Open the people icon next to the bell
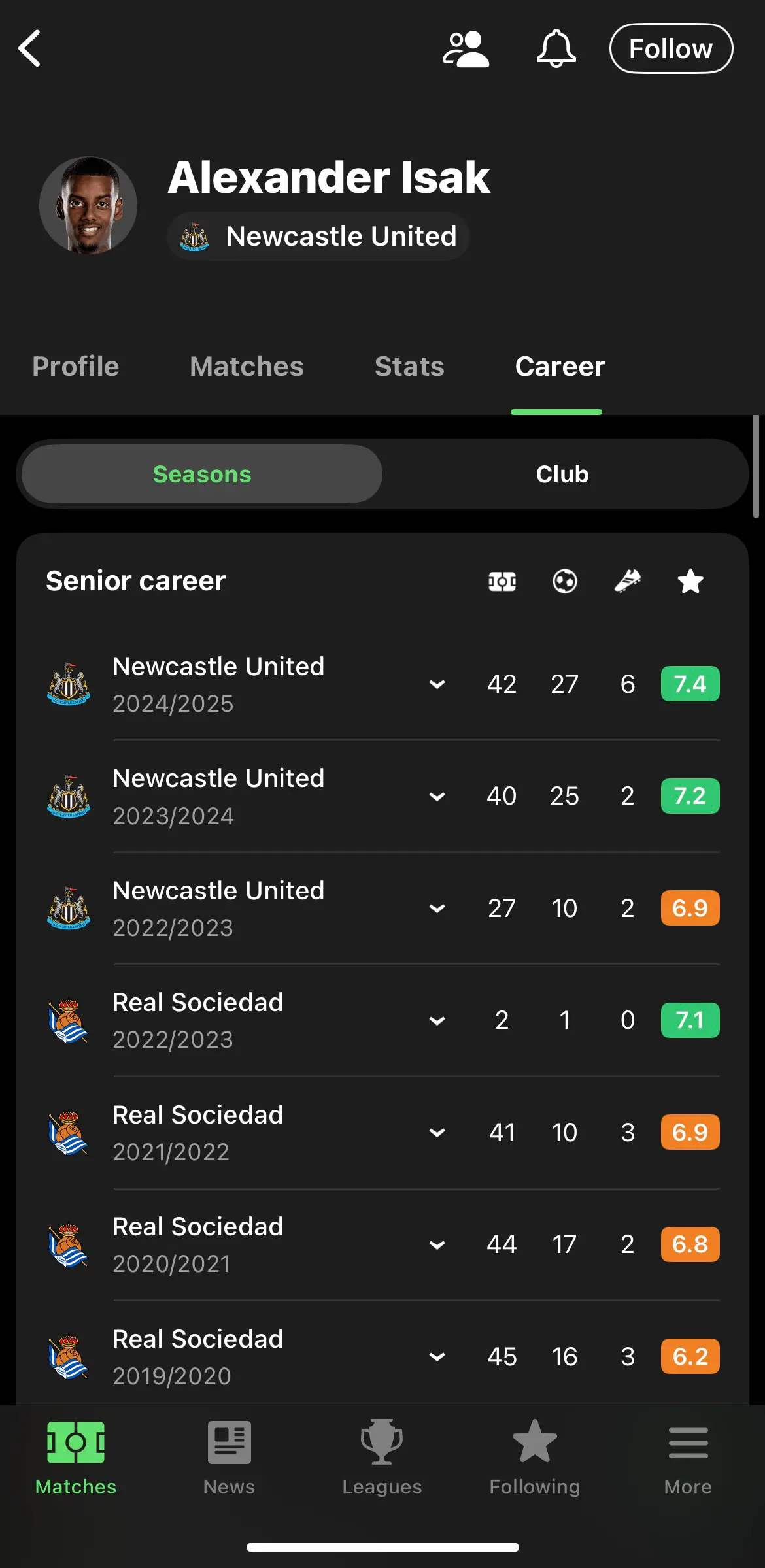This screenshot has width=765, height=1568. [x=466, y=49]
